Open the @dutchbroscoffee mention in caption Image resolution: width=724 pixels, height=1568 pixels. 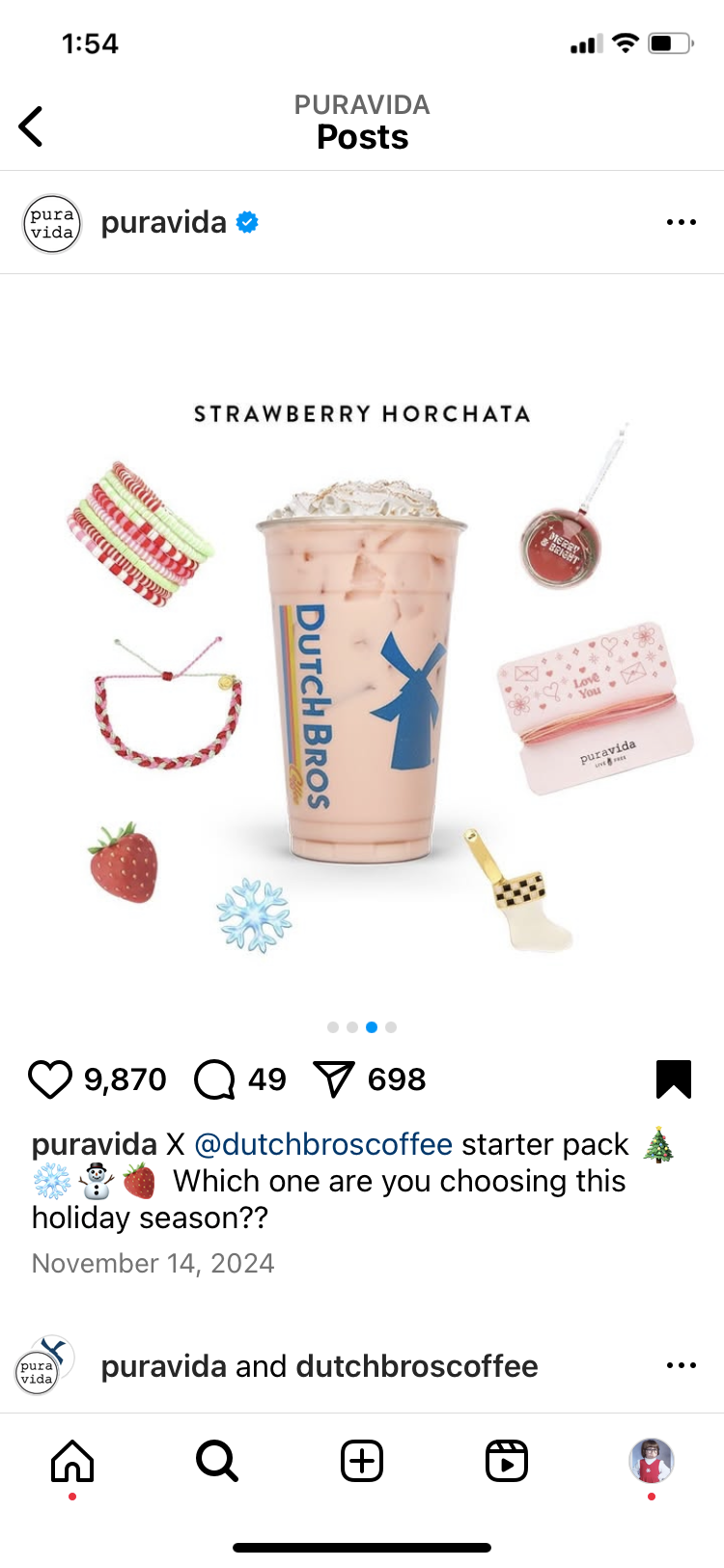[323, 1144]
